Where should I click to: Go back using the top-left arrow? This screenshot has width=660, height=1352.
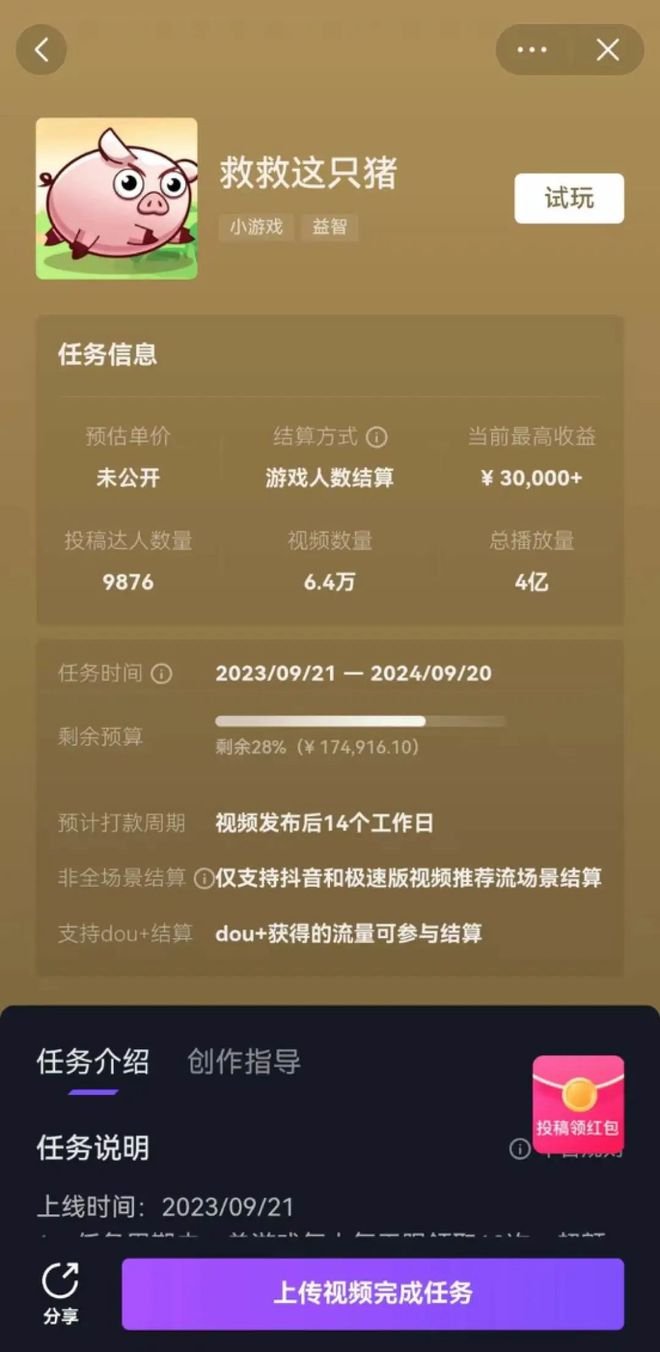[41, 50]
